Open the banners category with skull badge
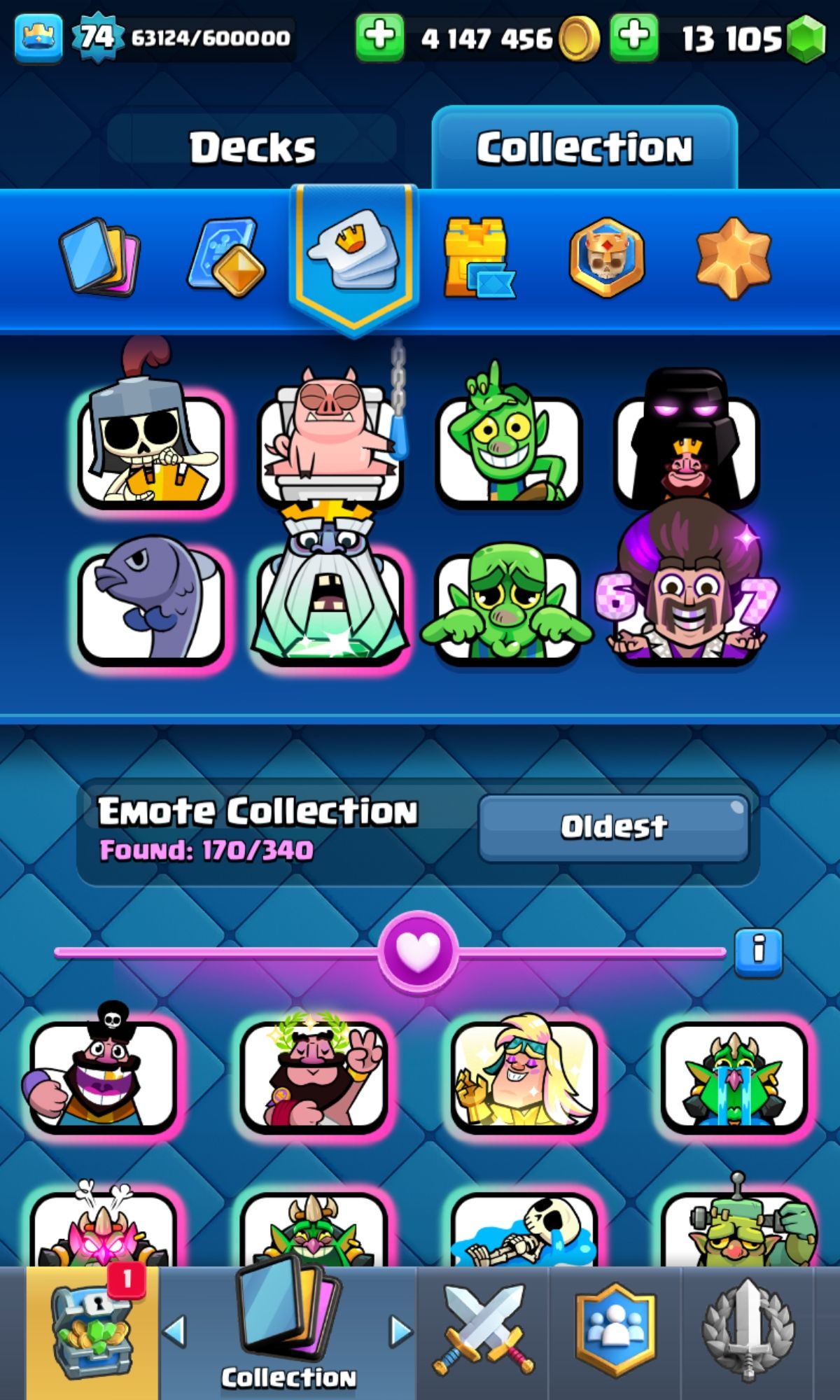The image size is (840, 1400). coord(605,257)
